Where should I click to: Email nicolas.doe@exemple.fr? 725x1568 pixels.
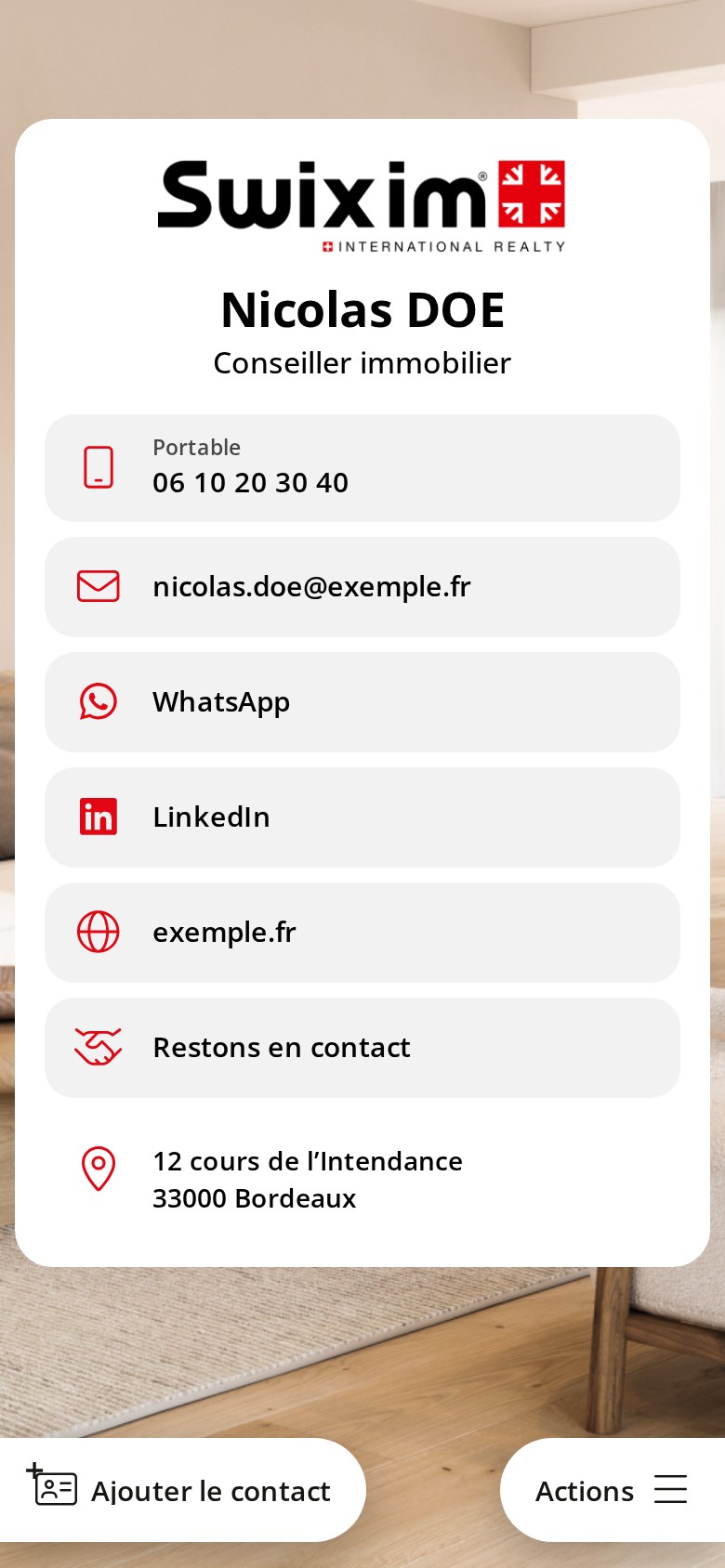pos(362,587)
